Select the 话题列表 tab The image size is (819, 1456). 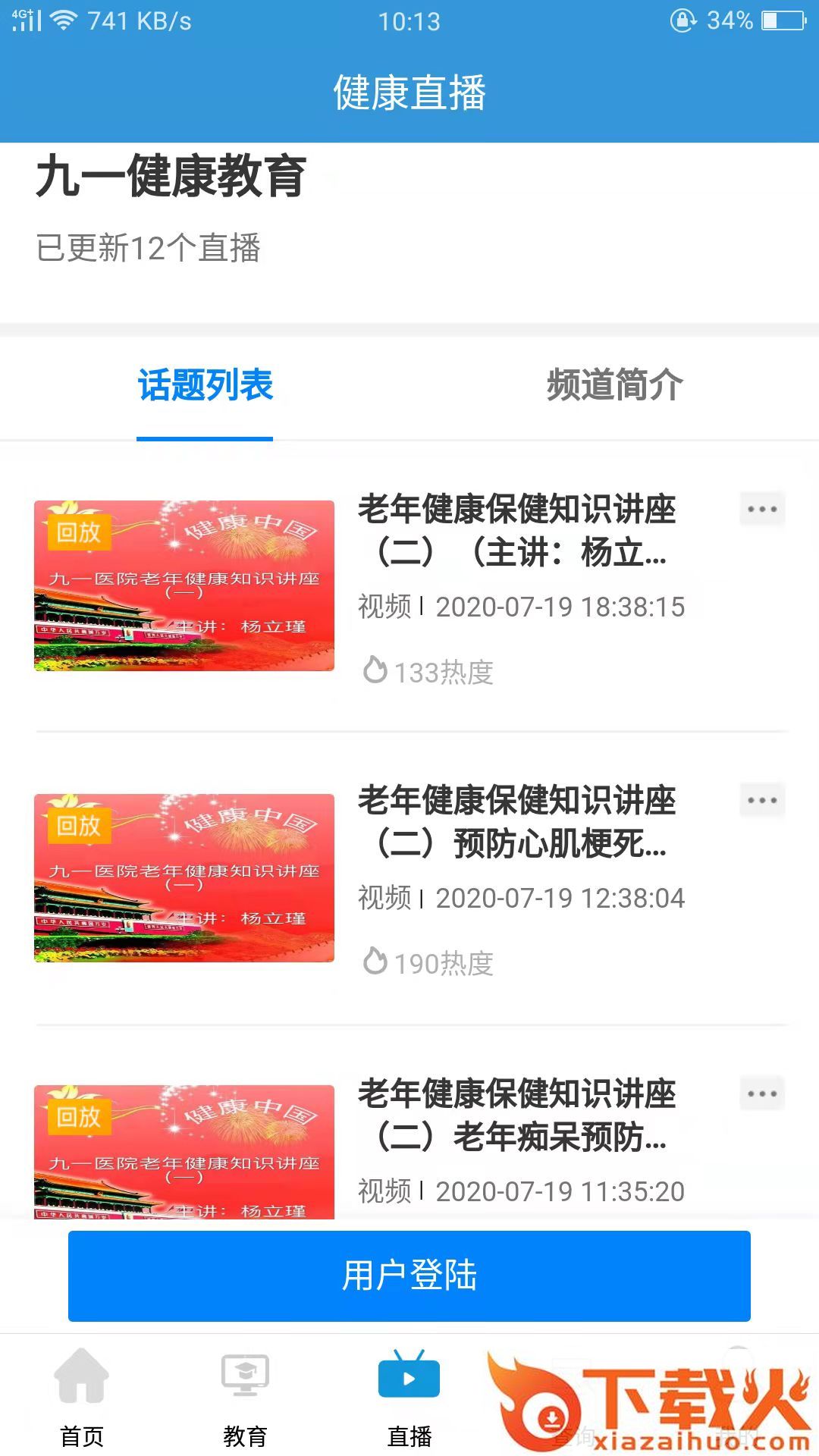(205, 385)
